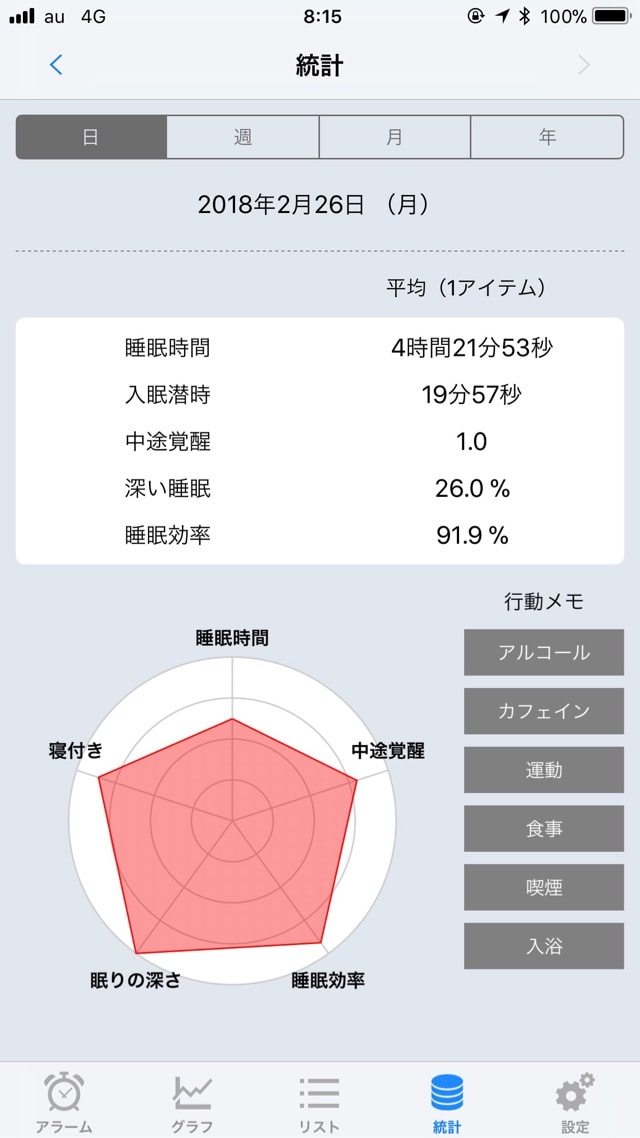Select the 運動 memo button
The width and height of the screenshot is (640, 1138).
[x=544, y=770]
